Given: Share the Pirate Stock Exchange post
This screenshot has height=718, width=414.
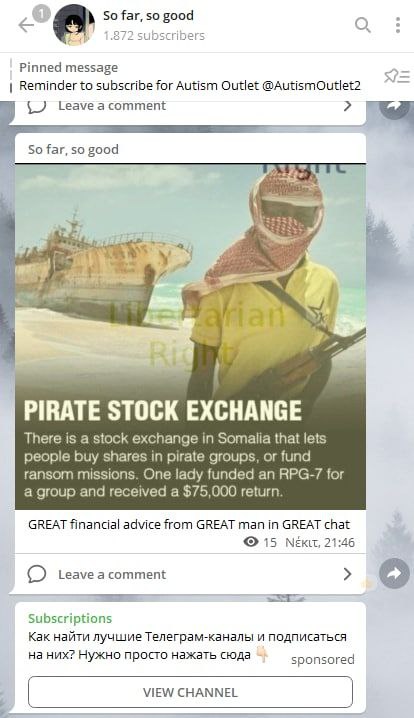Looking at the screenshot, I should 394,573.
